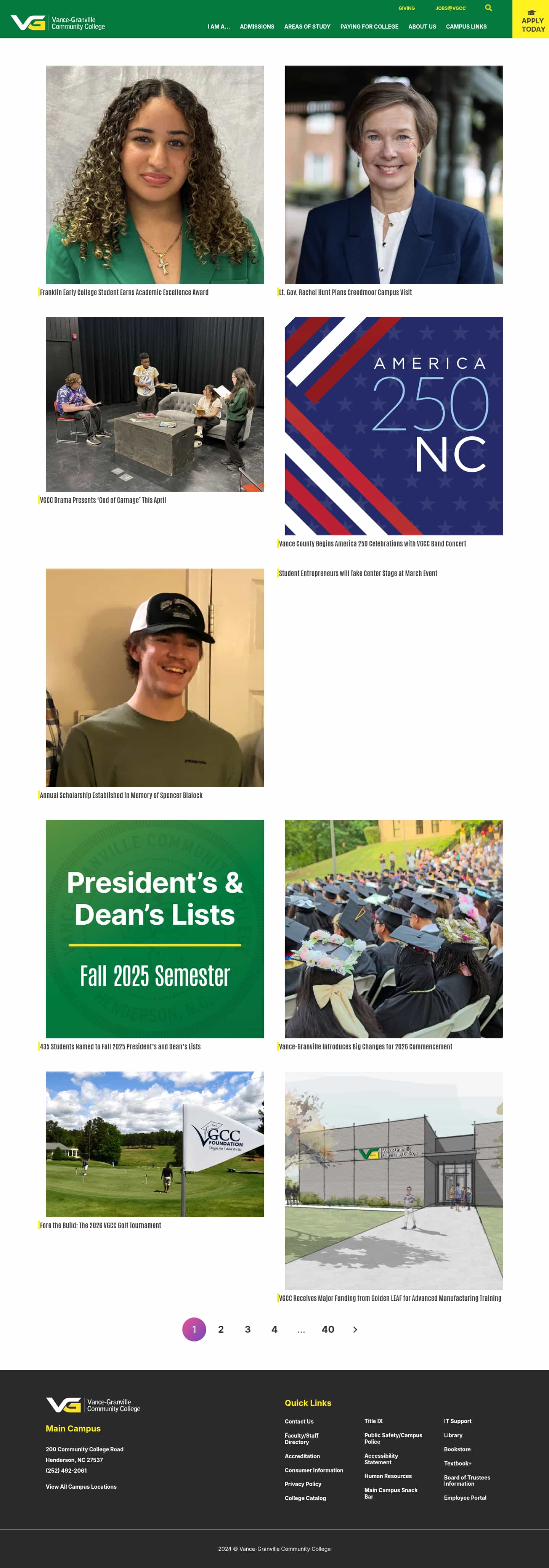Read VGCC Drama 'God of Carnage' story
This screenshot has width=549, height=1568.
(x=103, y=500)
